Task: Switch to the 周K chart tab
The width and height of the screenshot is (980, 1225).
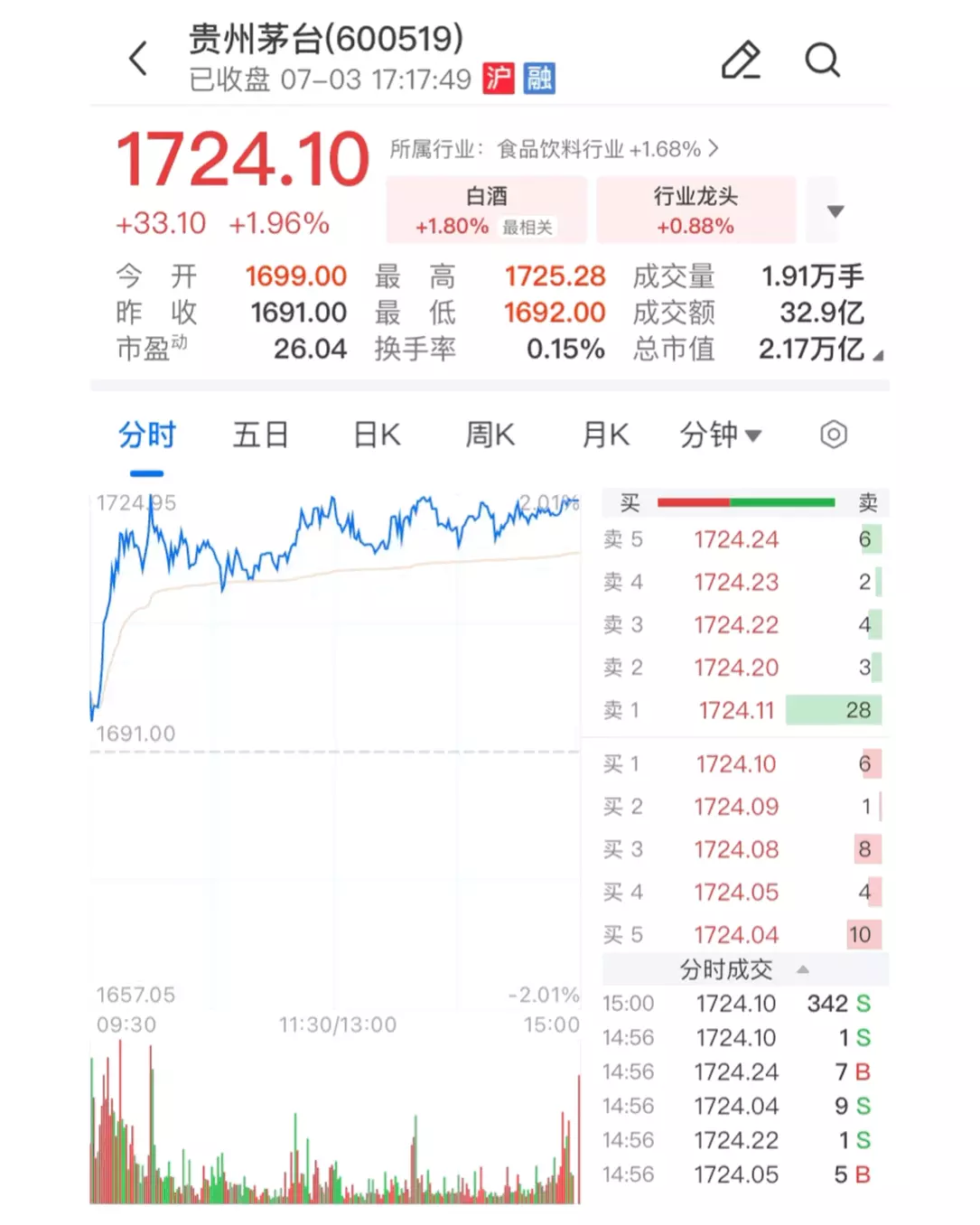Action: tap(490, 435)
